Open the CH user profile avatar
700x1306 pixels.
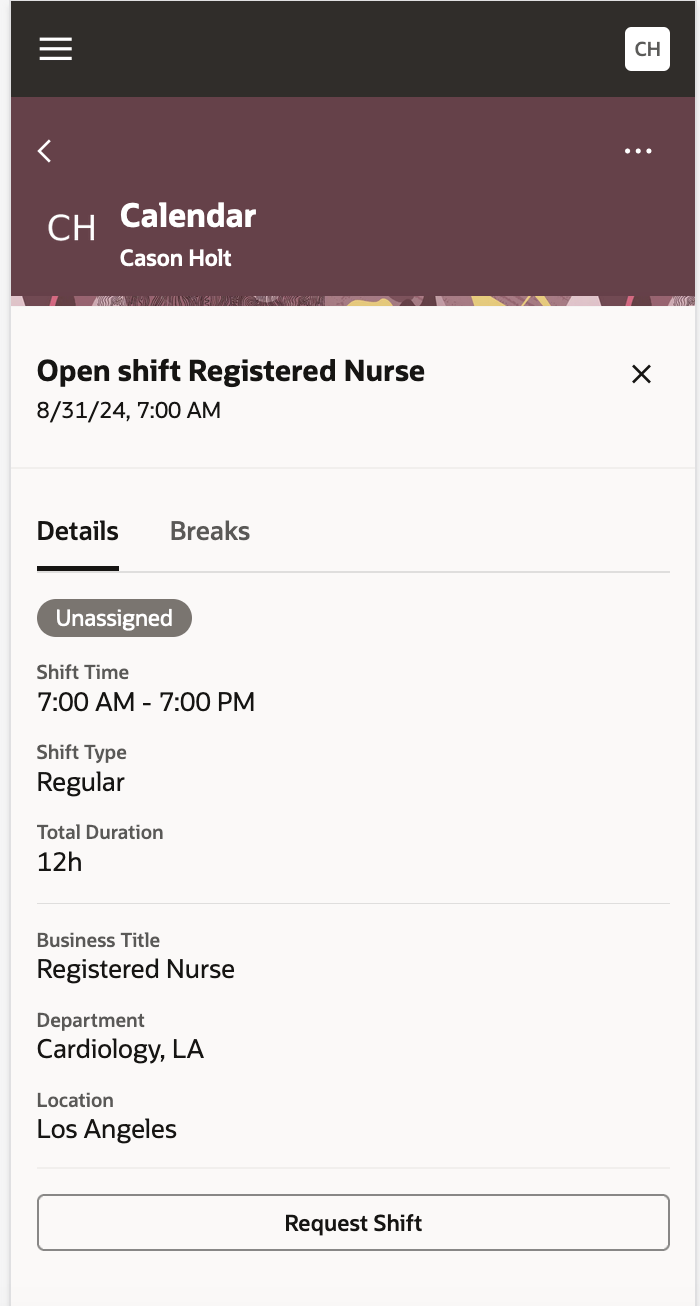pos(647,49)
